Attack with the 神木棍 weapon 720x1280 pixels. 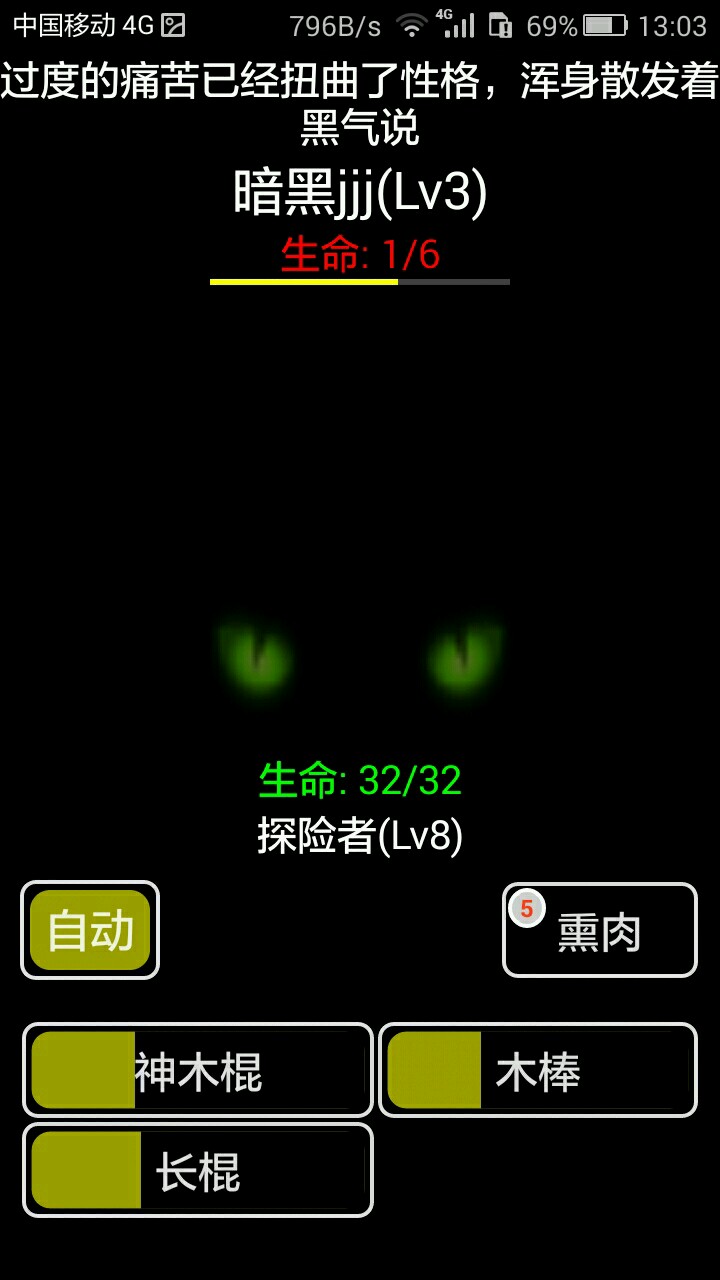198,1070
